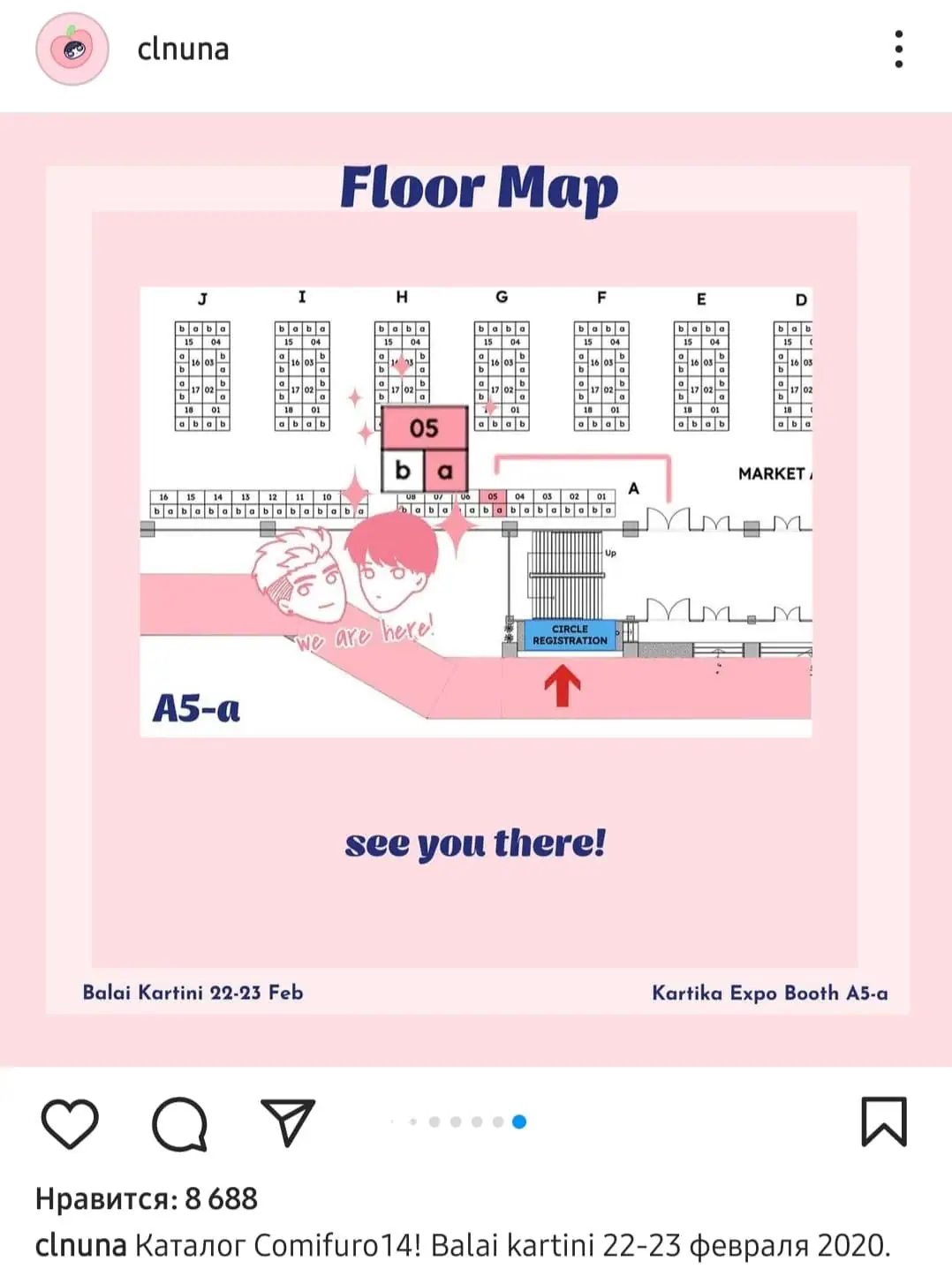Open the Floor Map post image

(476, 589)
